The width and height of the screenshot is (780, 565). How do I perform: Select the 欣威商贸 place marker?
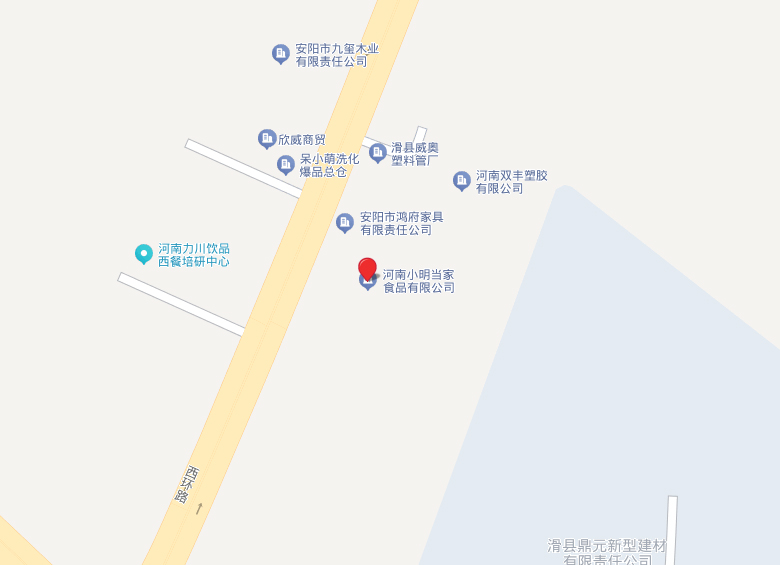[267, 139]
